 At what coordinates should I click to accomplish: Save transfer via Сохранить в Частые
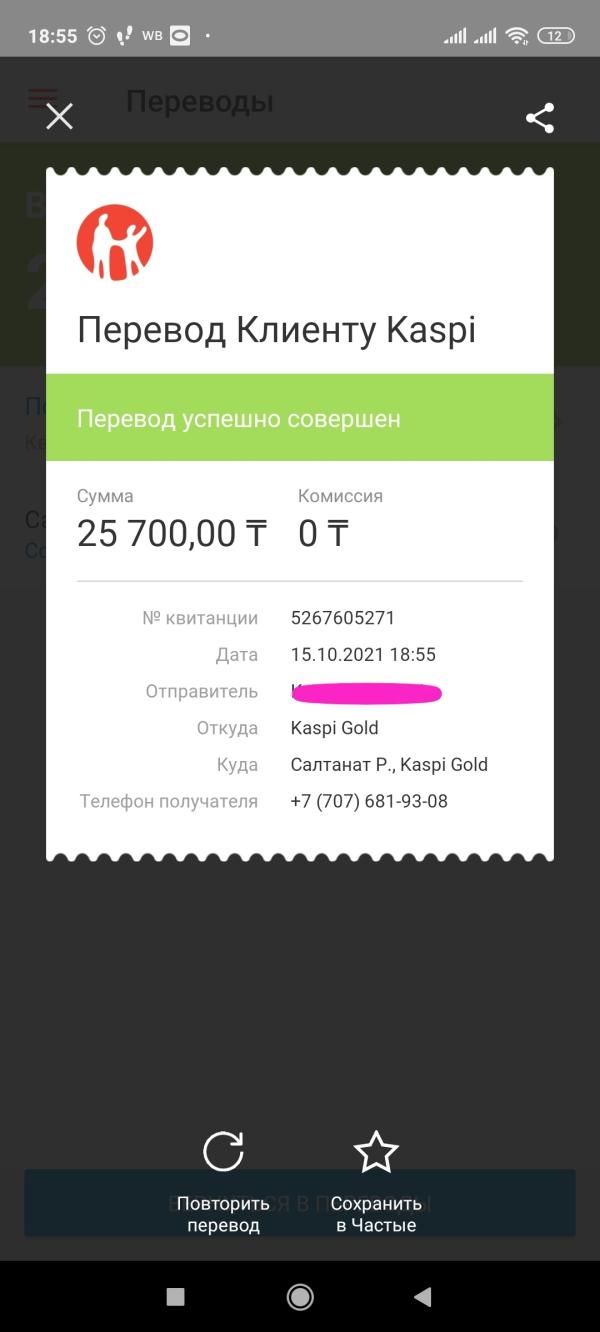[376, 1183]
